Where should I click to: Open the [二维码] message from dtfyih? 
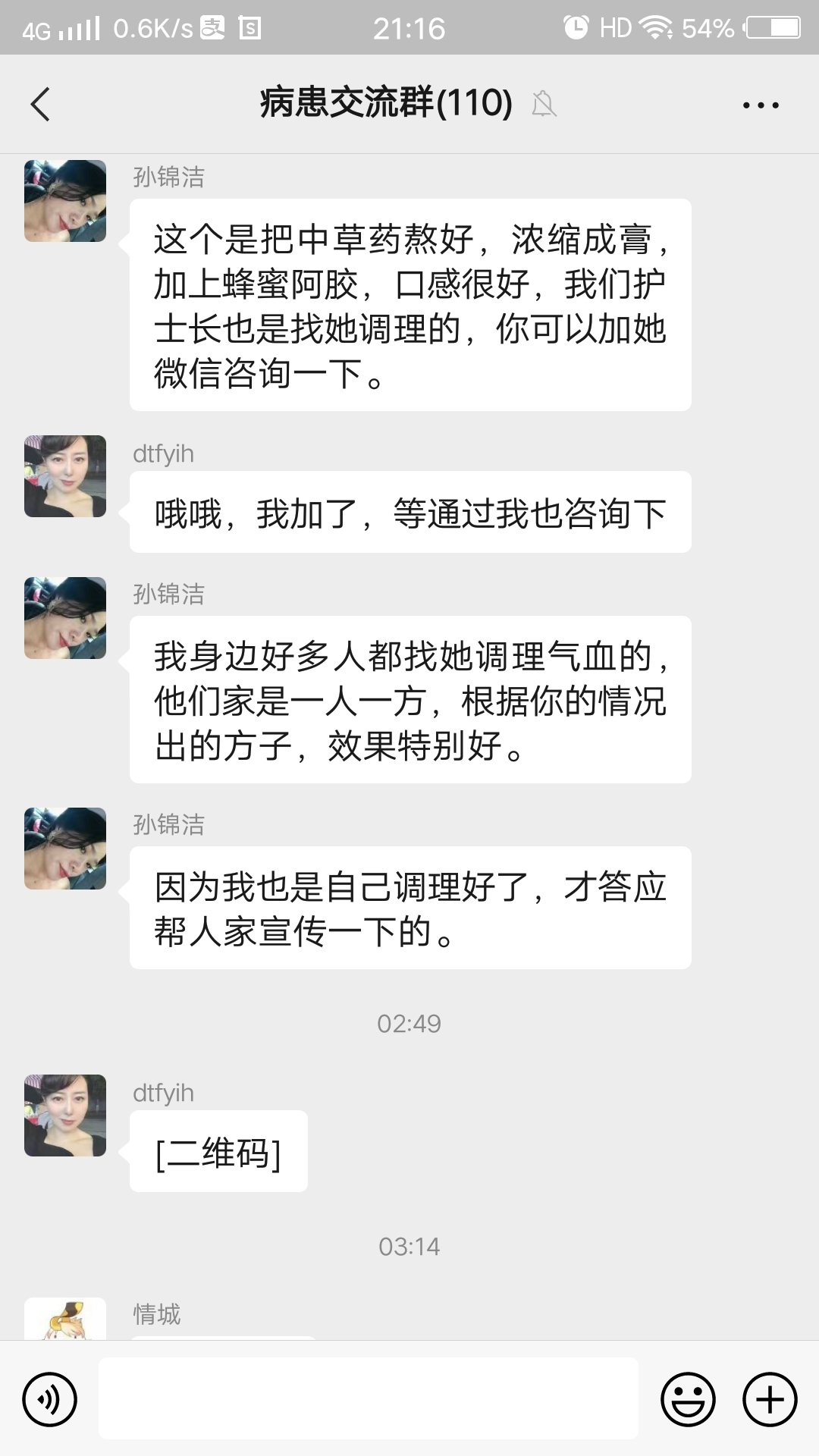218,1152
